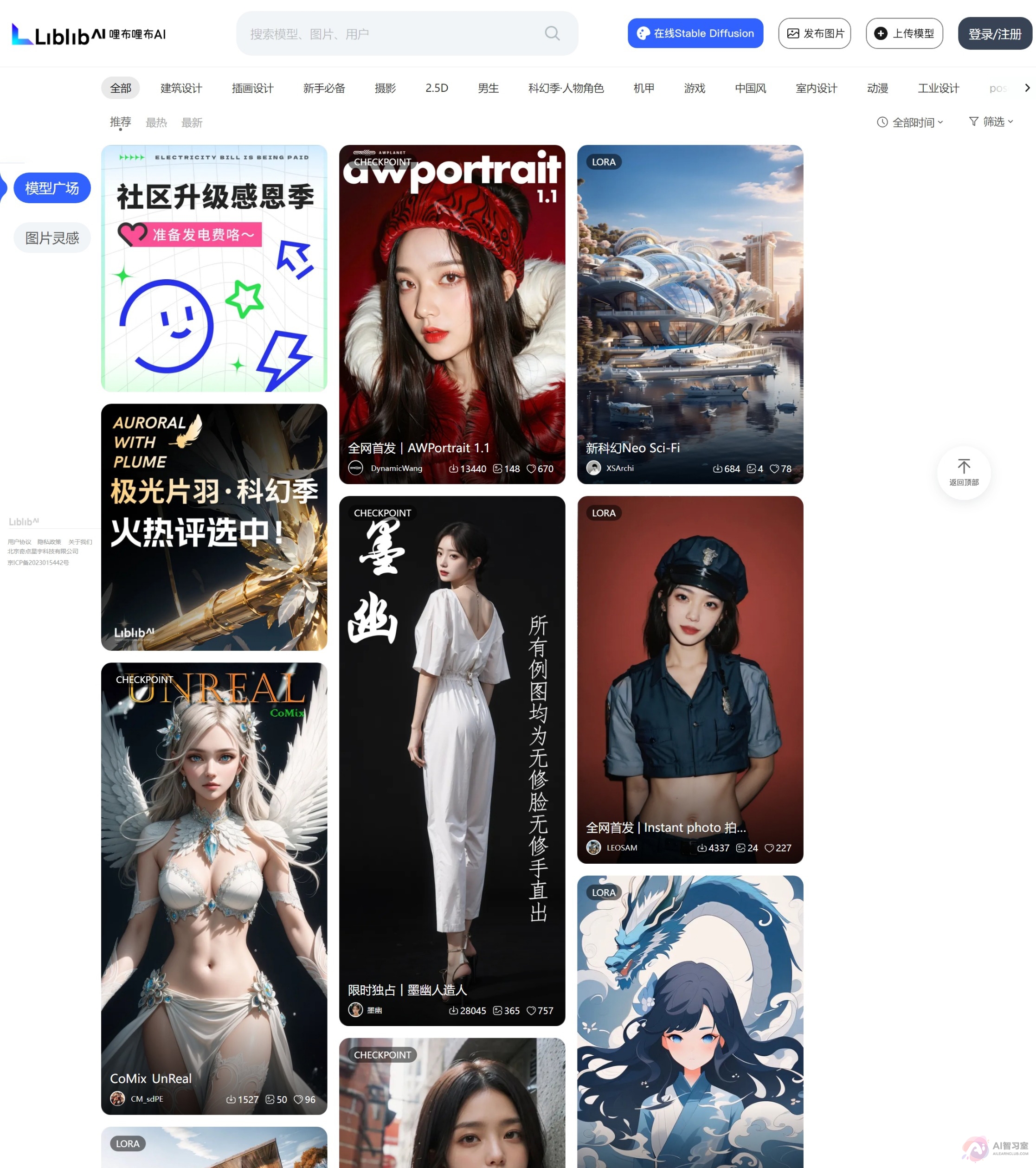Viewport: 1036px width, 1168px height.
Task: Tap 返回顶部 to return to top
Action: click(x=964, y=473)
